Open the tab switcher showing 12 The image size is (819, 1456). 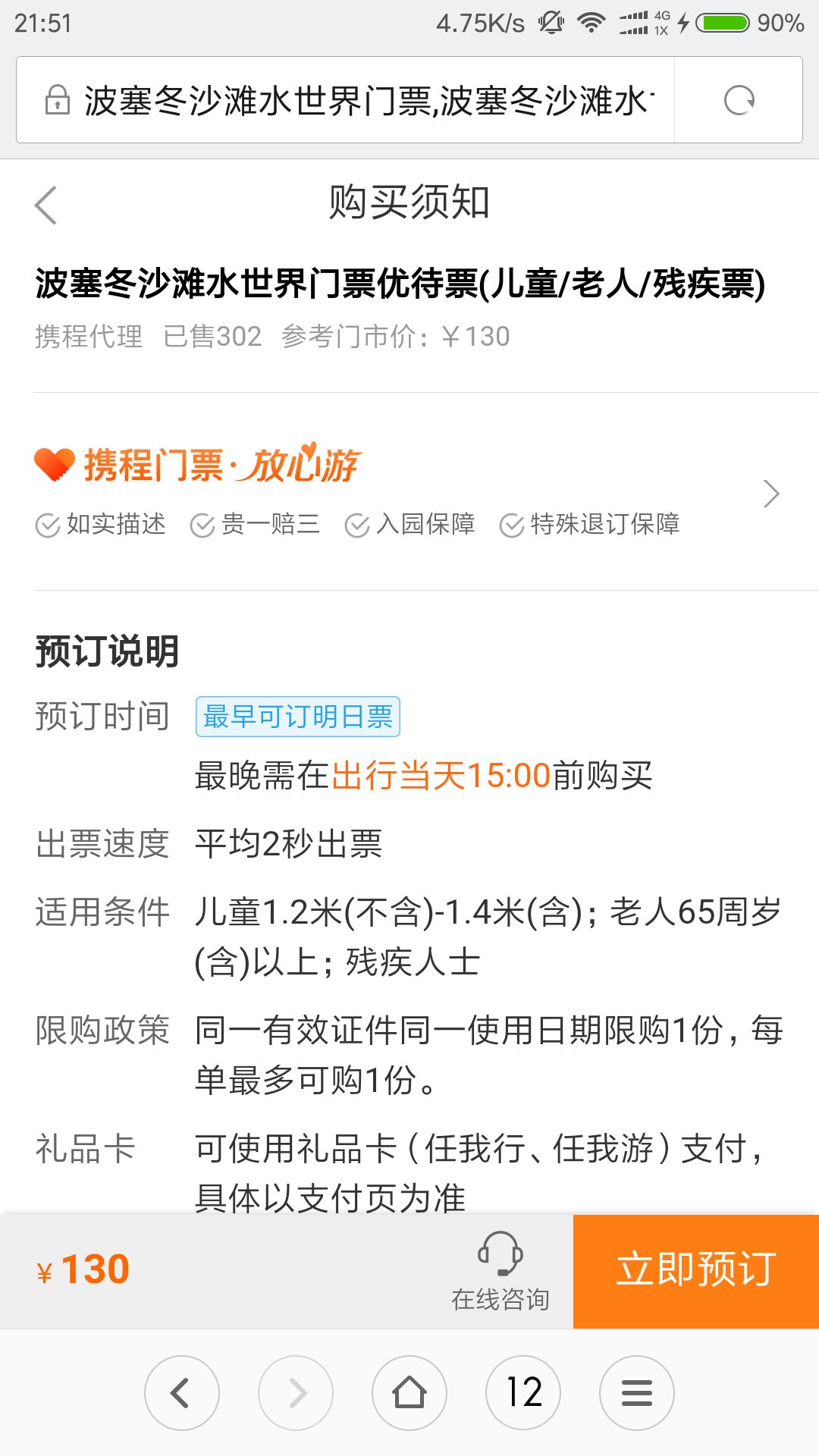(523, 1393)
